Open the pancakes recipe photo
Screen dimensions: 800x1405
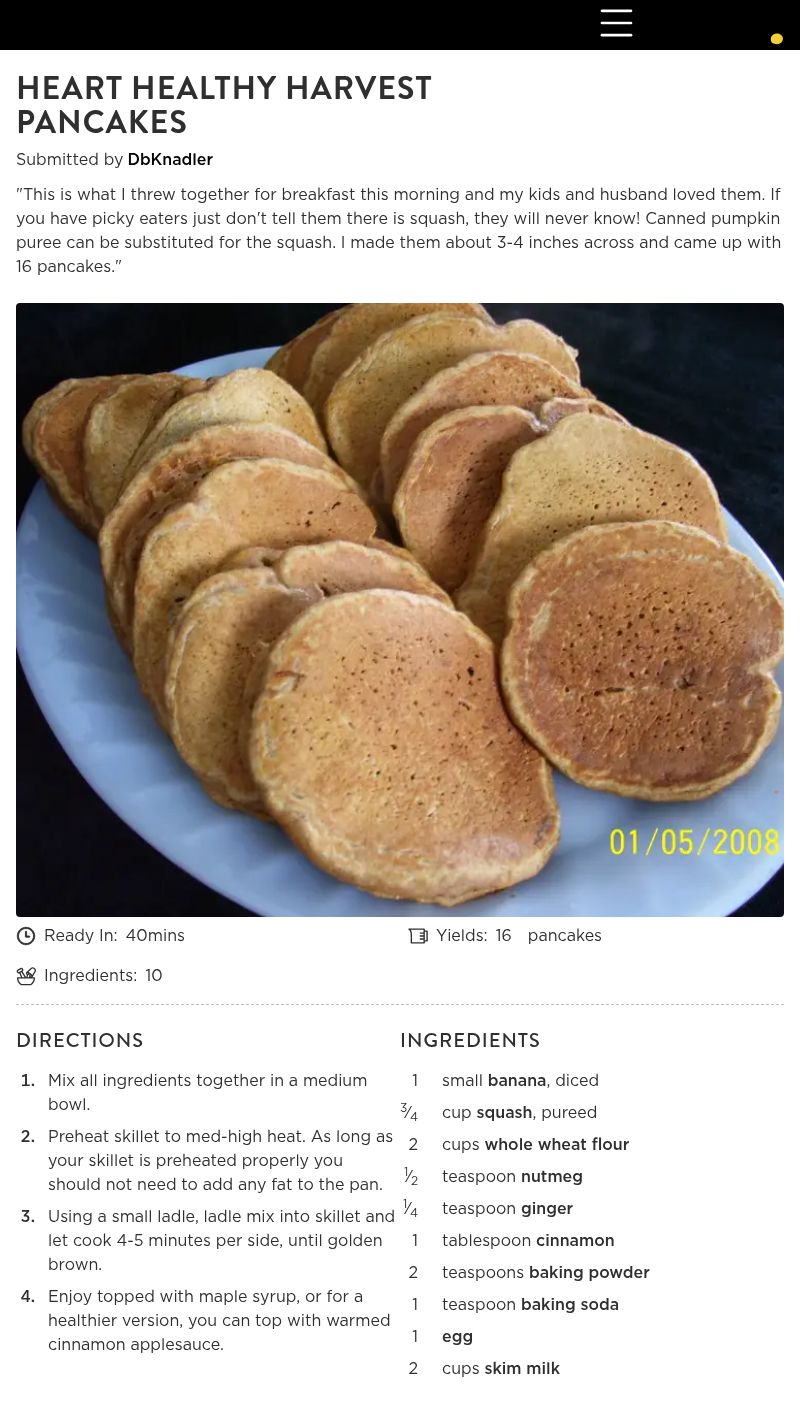400,610
